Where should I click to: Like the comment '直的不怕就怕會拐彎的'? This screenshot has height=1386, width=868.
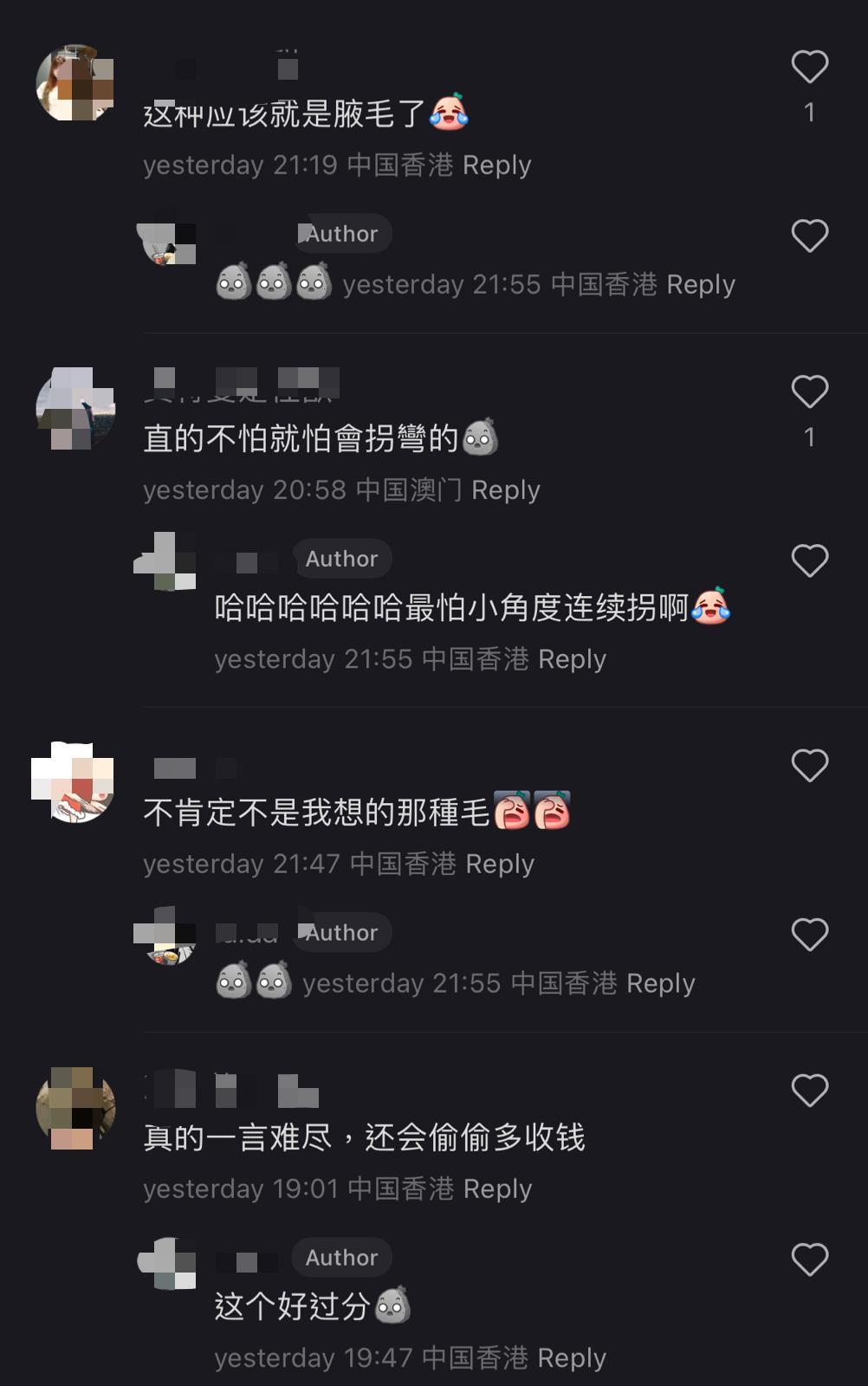coord(809,392)
